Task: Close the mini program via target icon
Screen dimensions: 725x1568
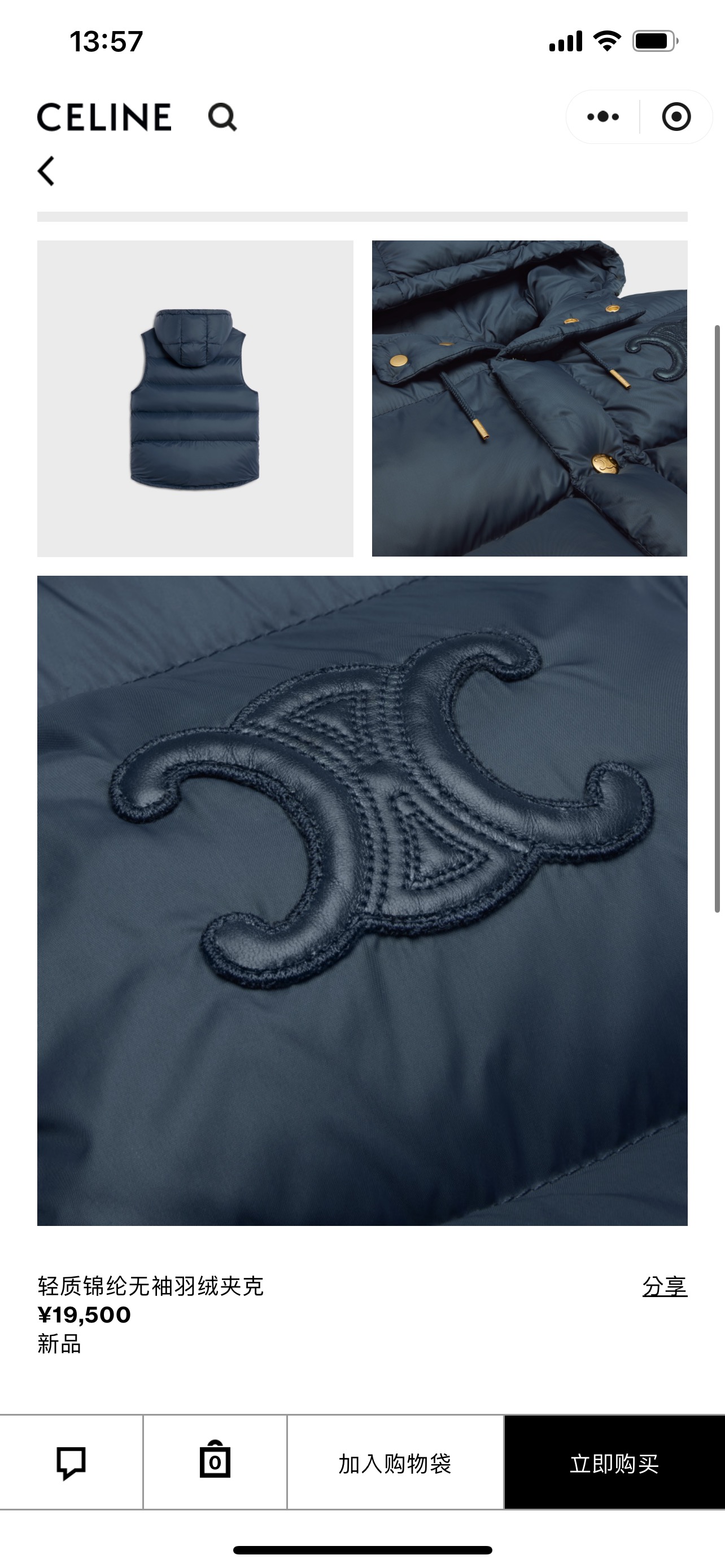Action: 676,116
